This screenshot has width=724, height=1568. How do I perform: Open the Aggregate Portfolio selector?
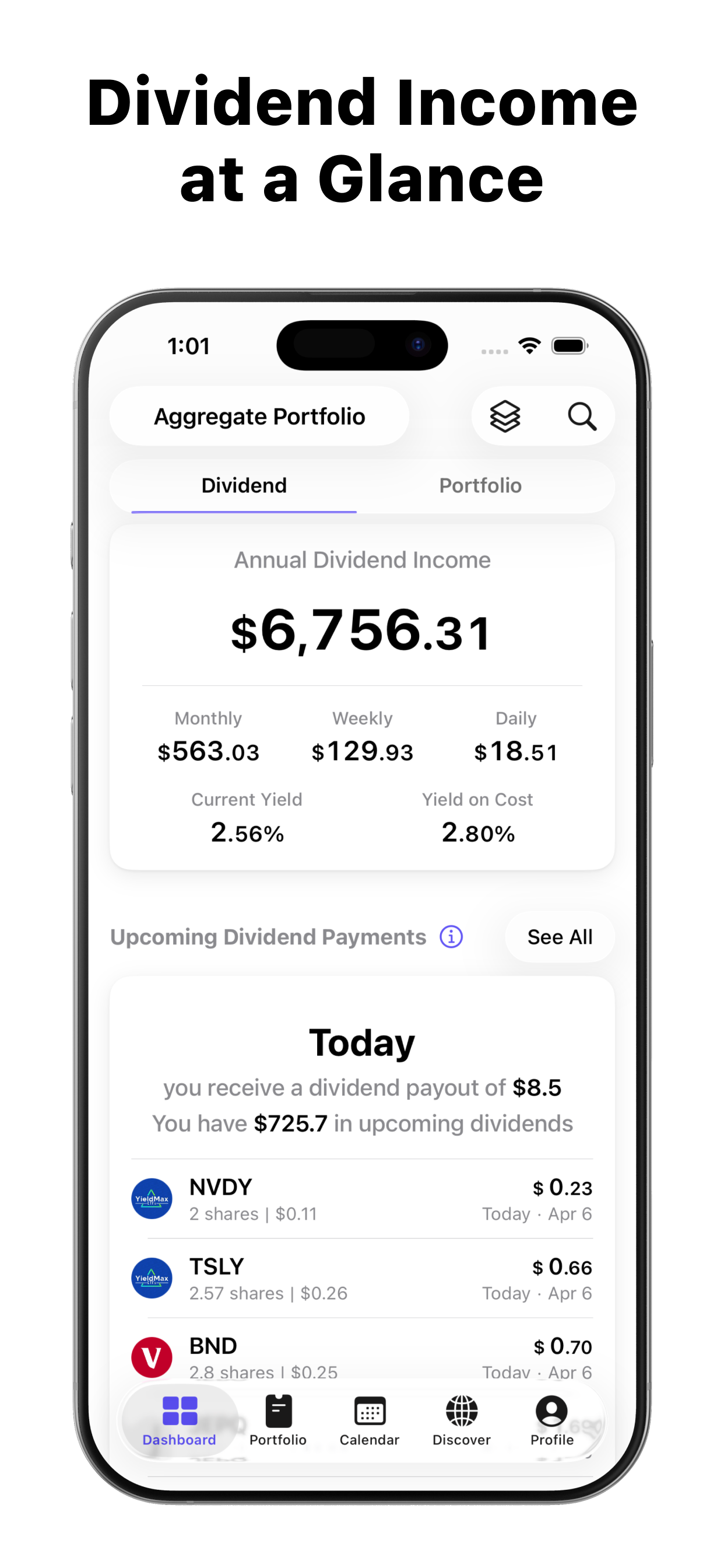pyautogui.click(x=259, y=416)
